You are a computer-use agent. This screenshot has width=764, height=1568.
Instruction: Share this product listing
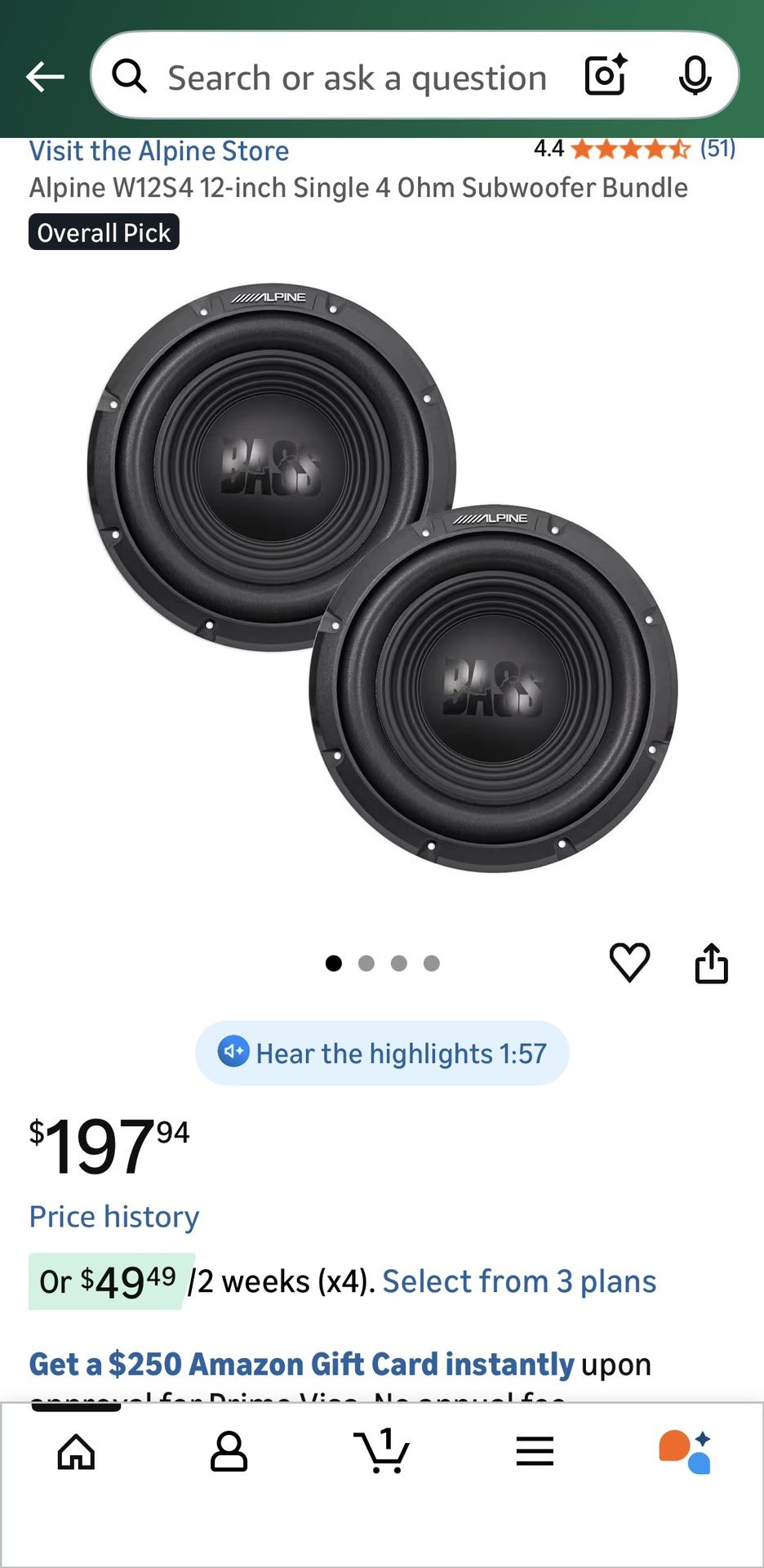pos(711,964)
